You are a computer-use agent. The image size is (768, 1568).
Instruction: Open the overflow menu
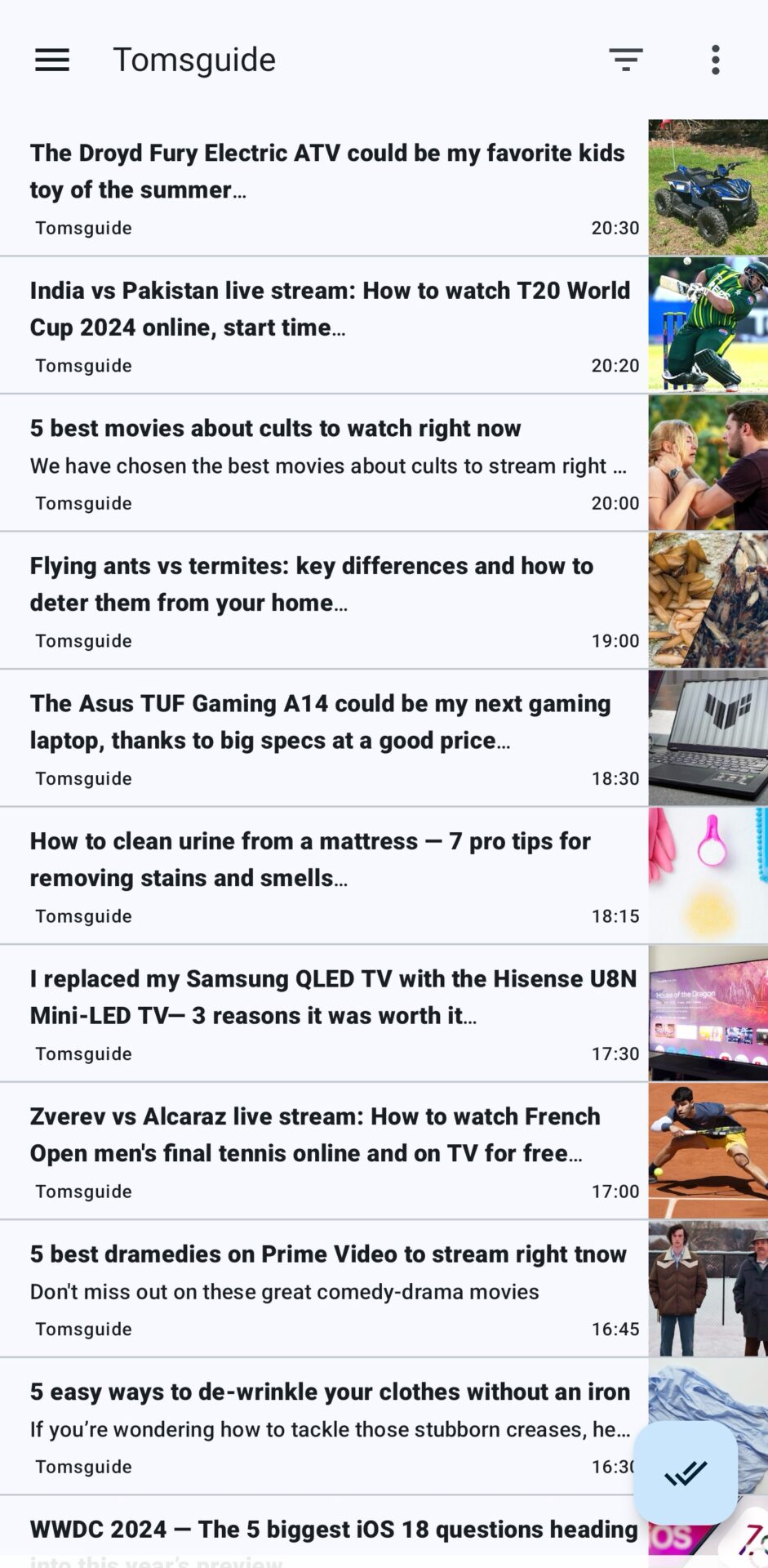pos(715,60)
